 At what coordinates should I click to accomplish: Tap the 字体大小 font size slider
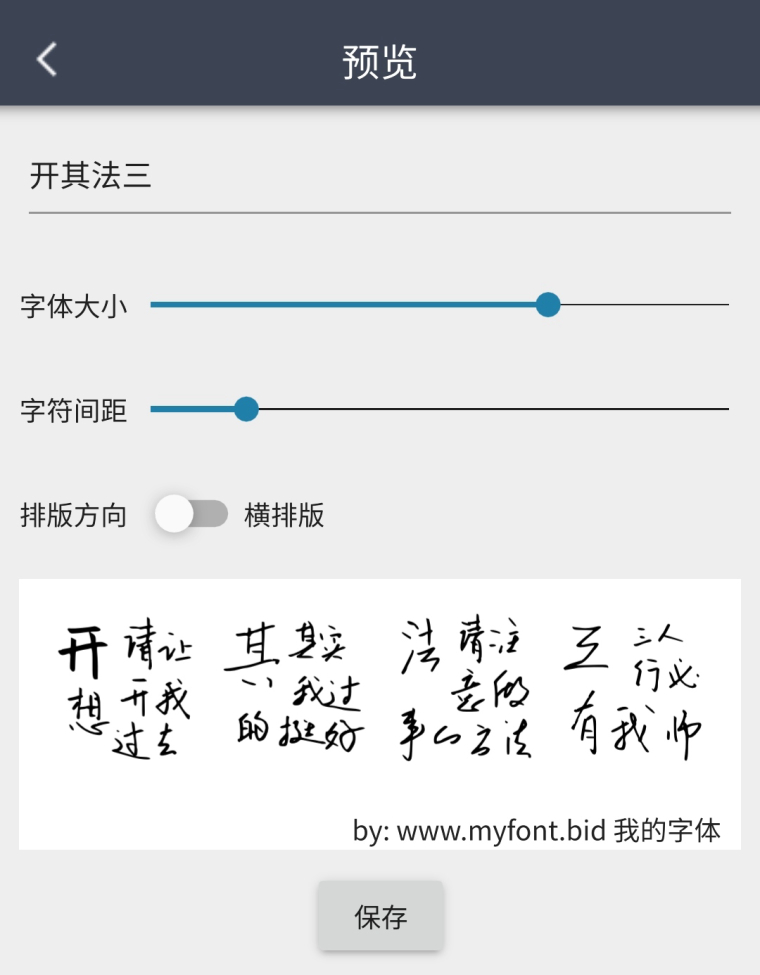coord(546,305)
